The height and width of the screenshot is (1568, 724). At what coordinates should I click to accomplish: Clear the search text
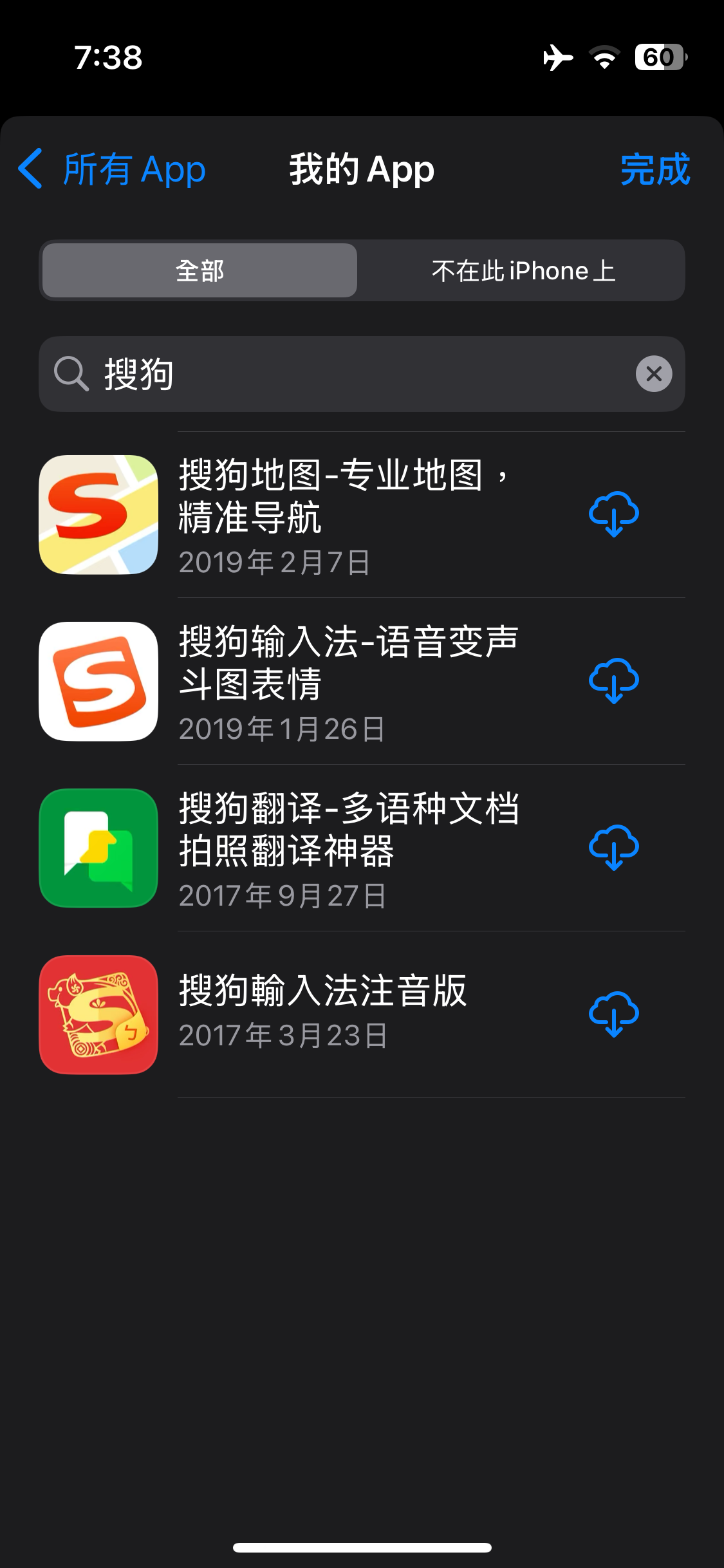[654, 374]
